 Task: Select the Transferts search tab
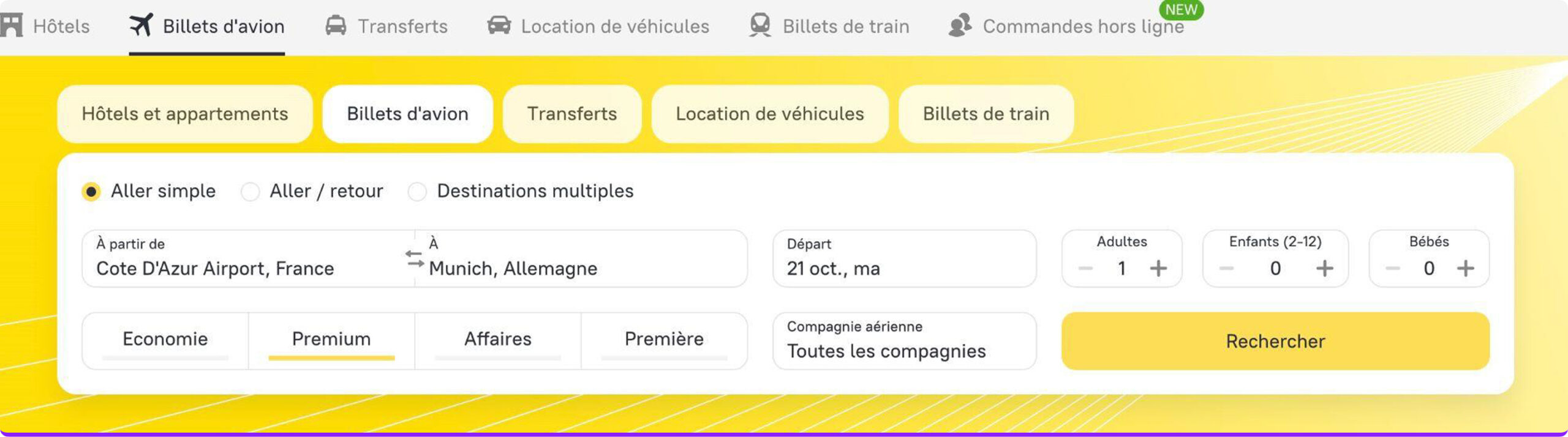(571, 114)
